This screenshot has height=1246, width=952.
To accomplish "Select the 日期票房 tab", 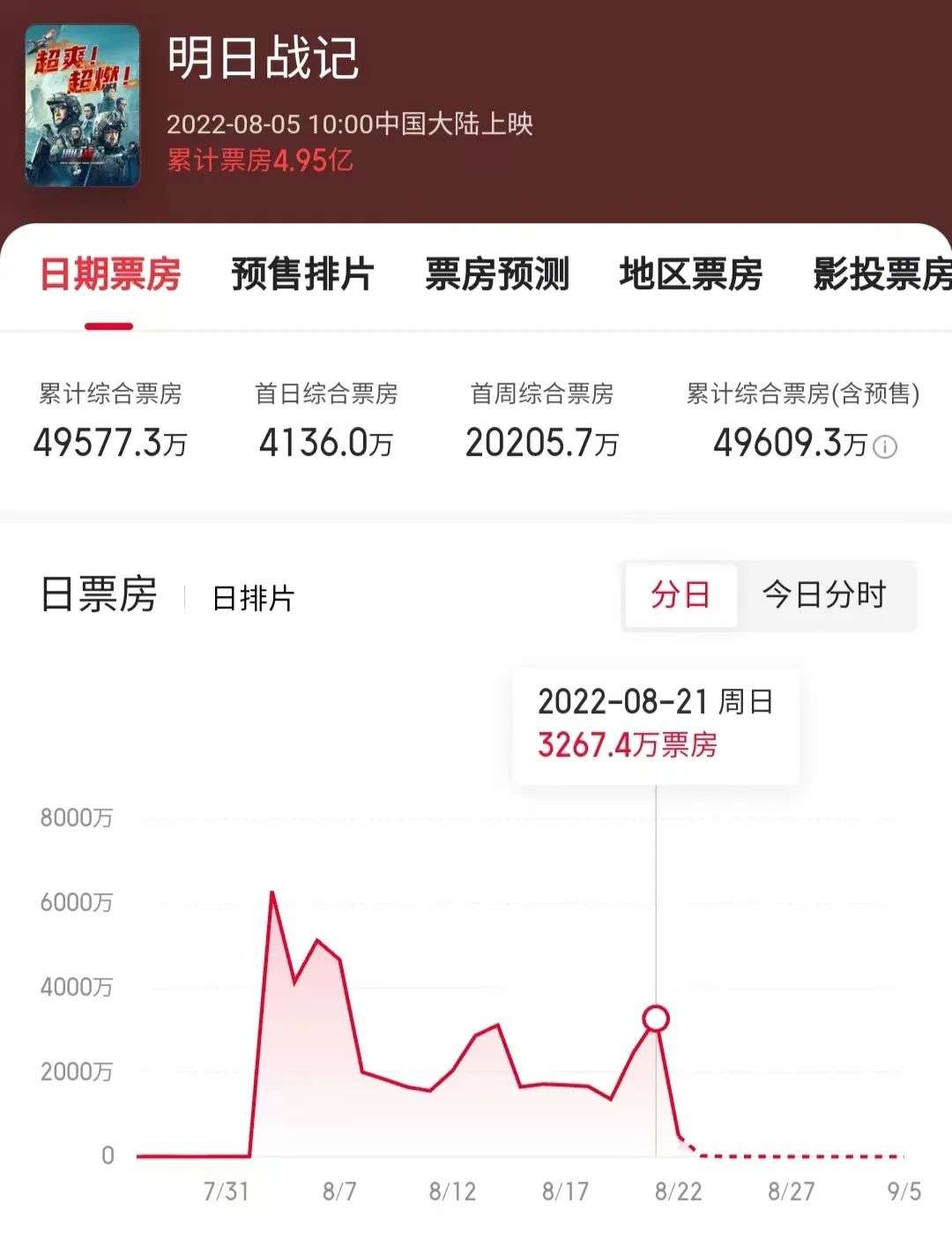I will 110,274.
